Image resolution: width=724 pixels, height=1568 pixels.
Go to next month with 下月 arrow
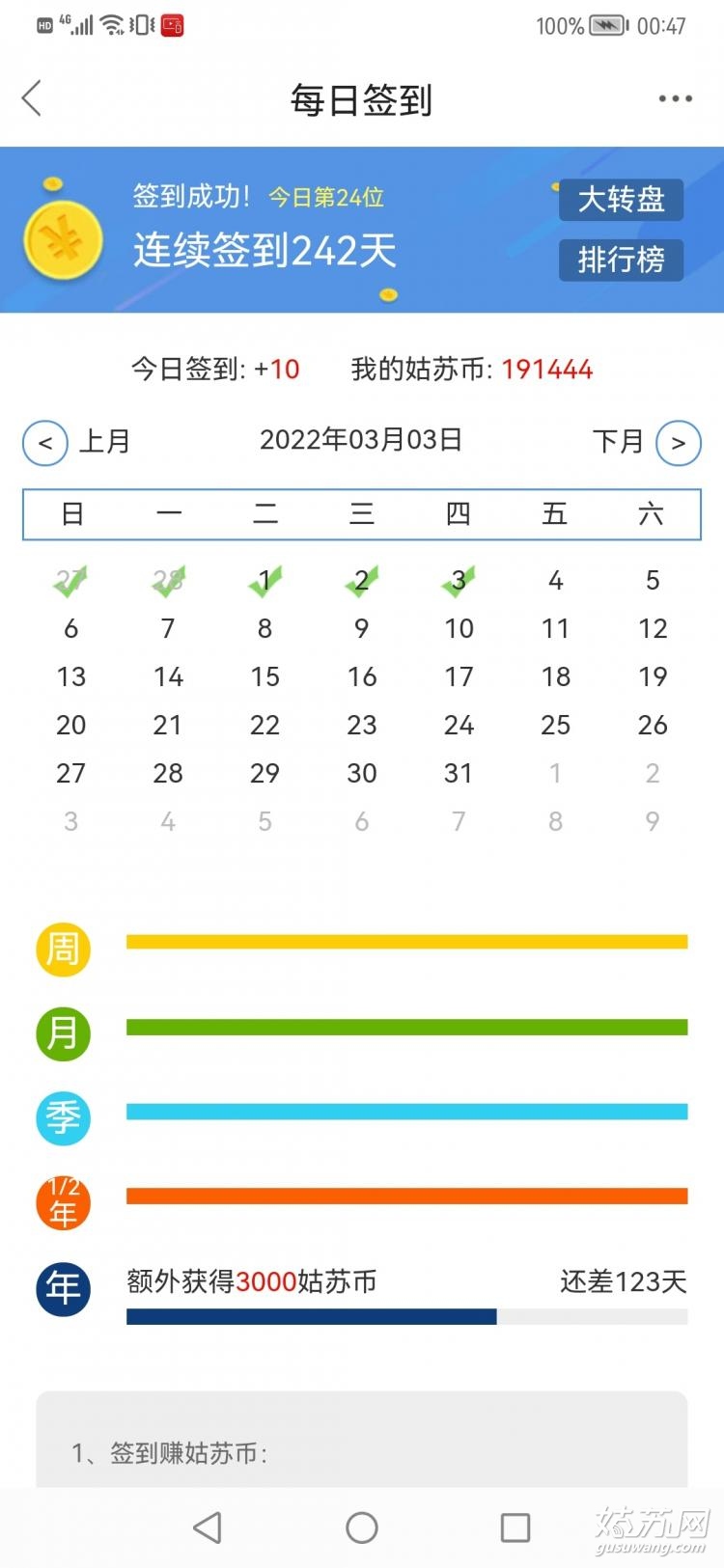(678, 443)
